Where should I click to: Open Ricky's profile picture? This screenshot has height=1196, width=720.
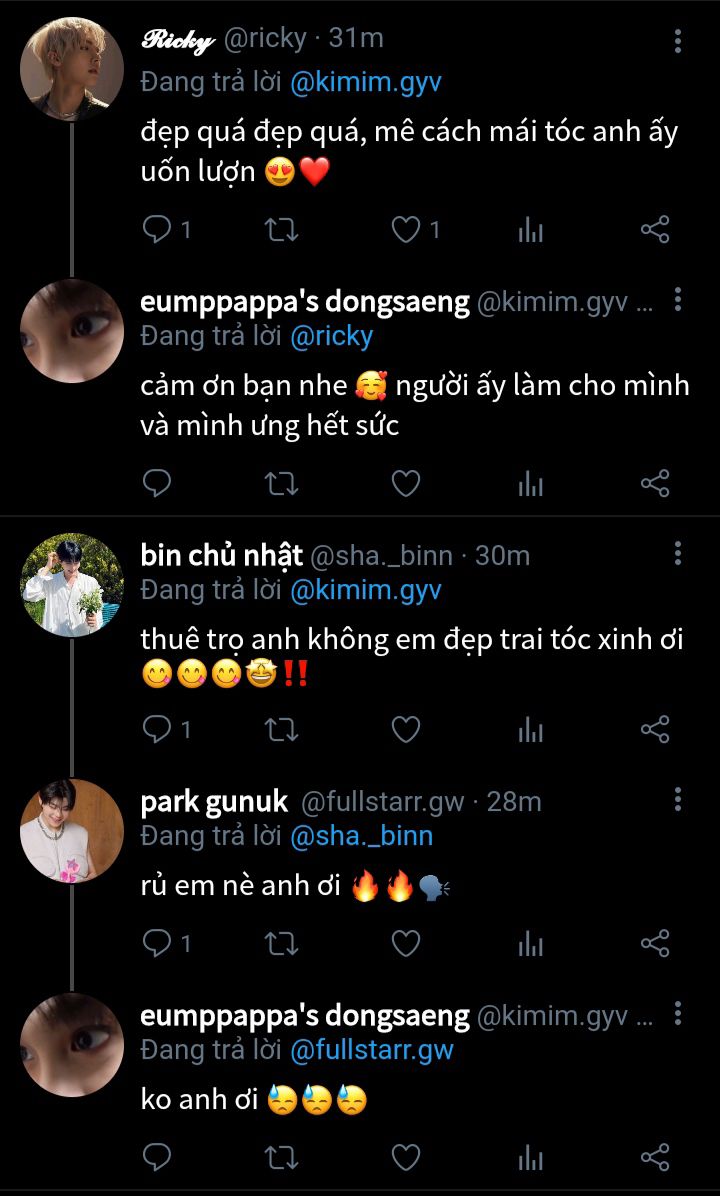point(71,69)
